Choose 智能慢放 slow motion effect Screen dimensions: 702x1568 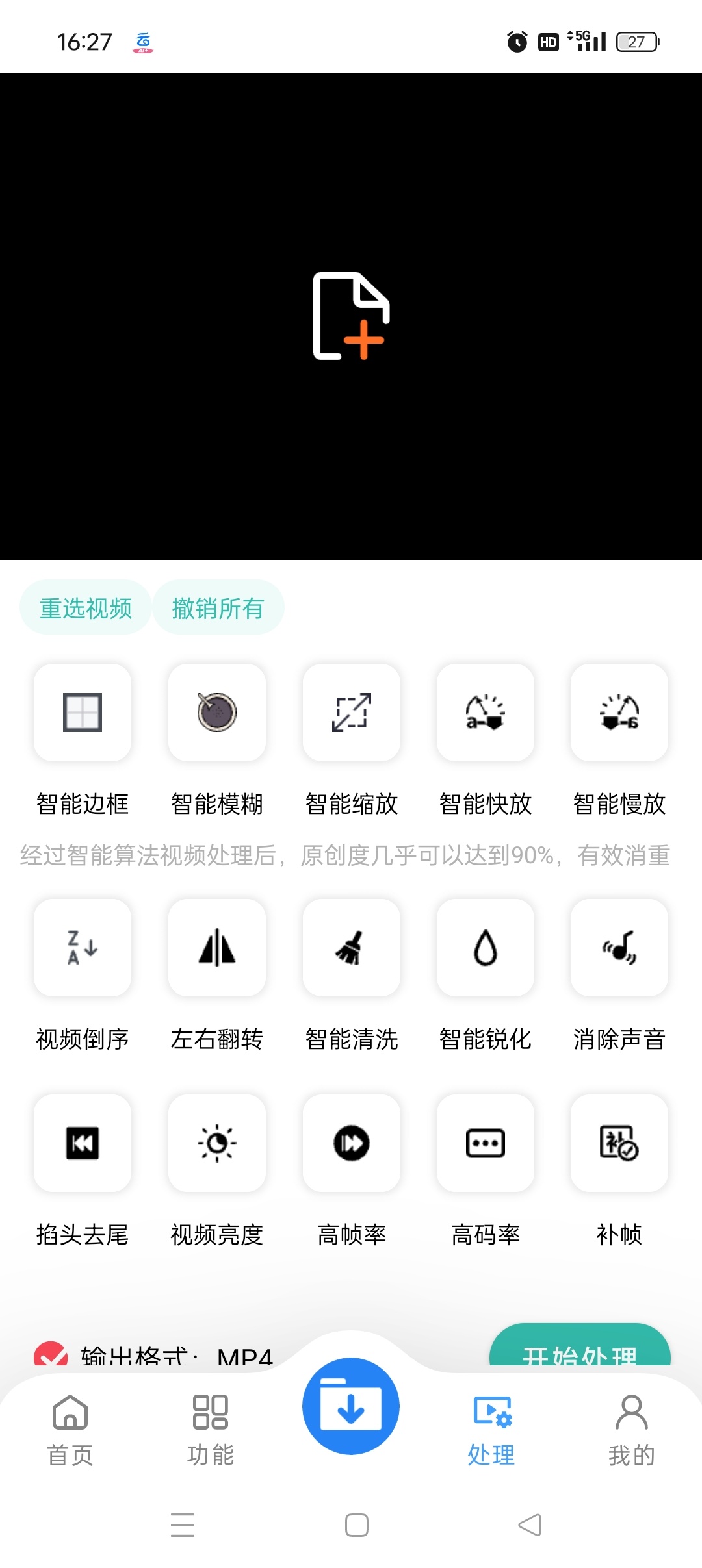click(619, 713)
